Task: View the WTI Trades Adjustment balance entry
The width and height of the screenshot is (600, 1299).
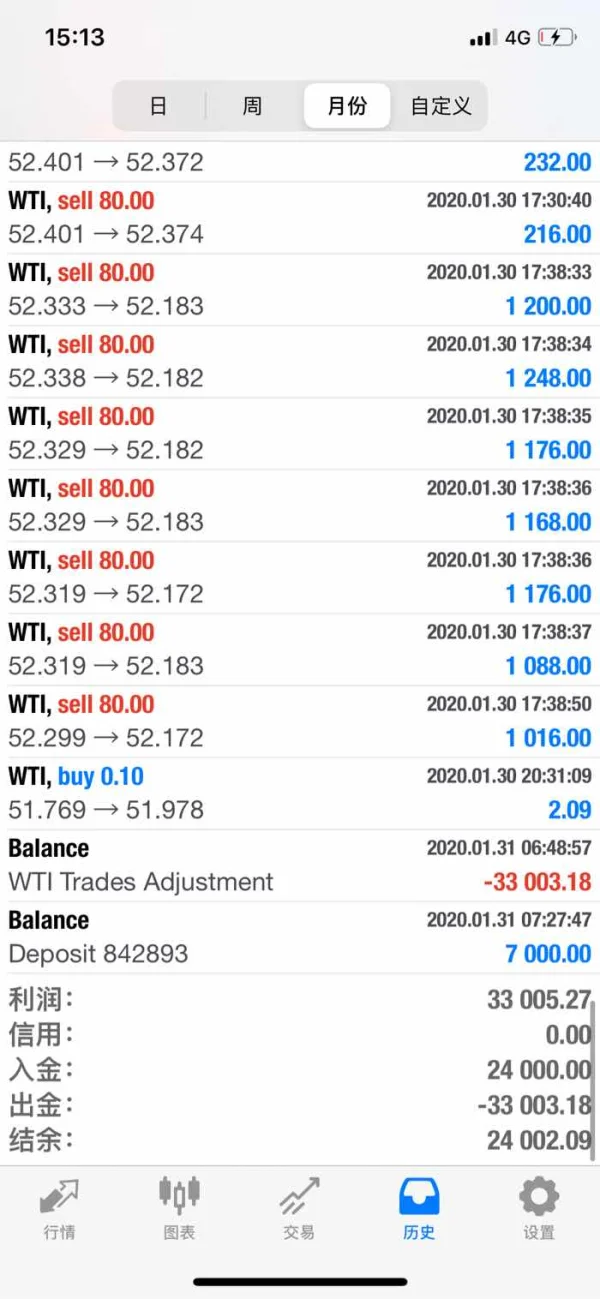Action: pos(300,866)
